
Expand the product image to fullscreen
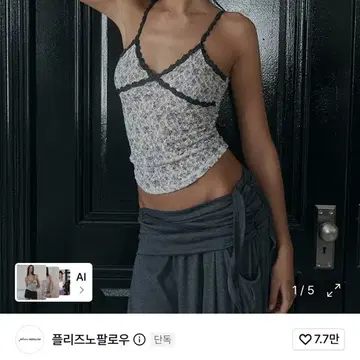pos(334,290)
